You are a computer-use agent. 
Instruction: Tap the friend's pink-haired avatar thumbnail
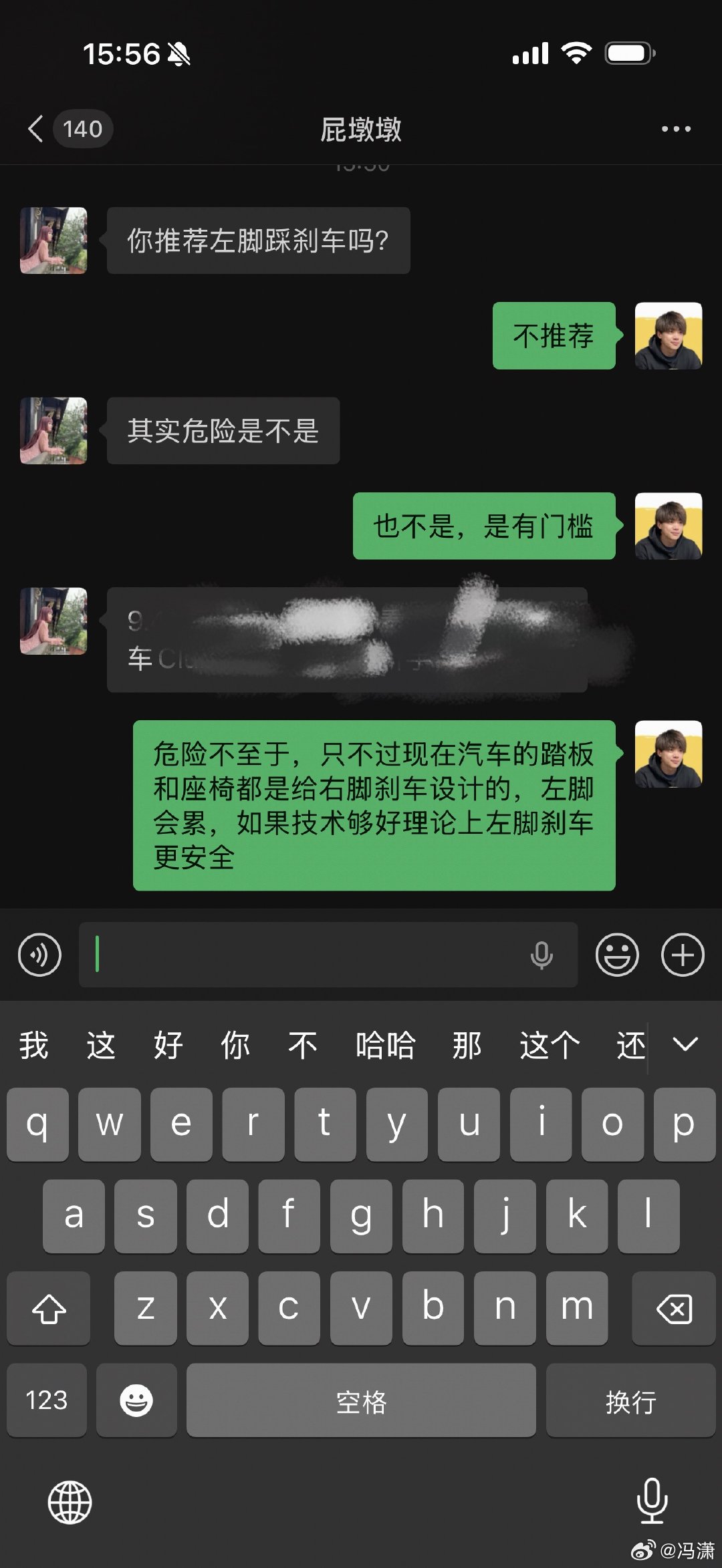(x=53, y=241)
